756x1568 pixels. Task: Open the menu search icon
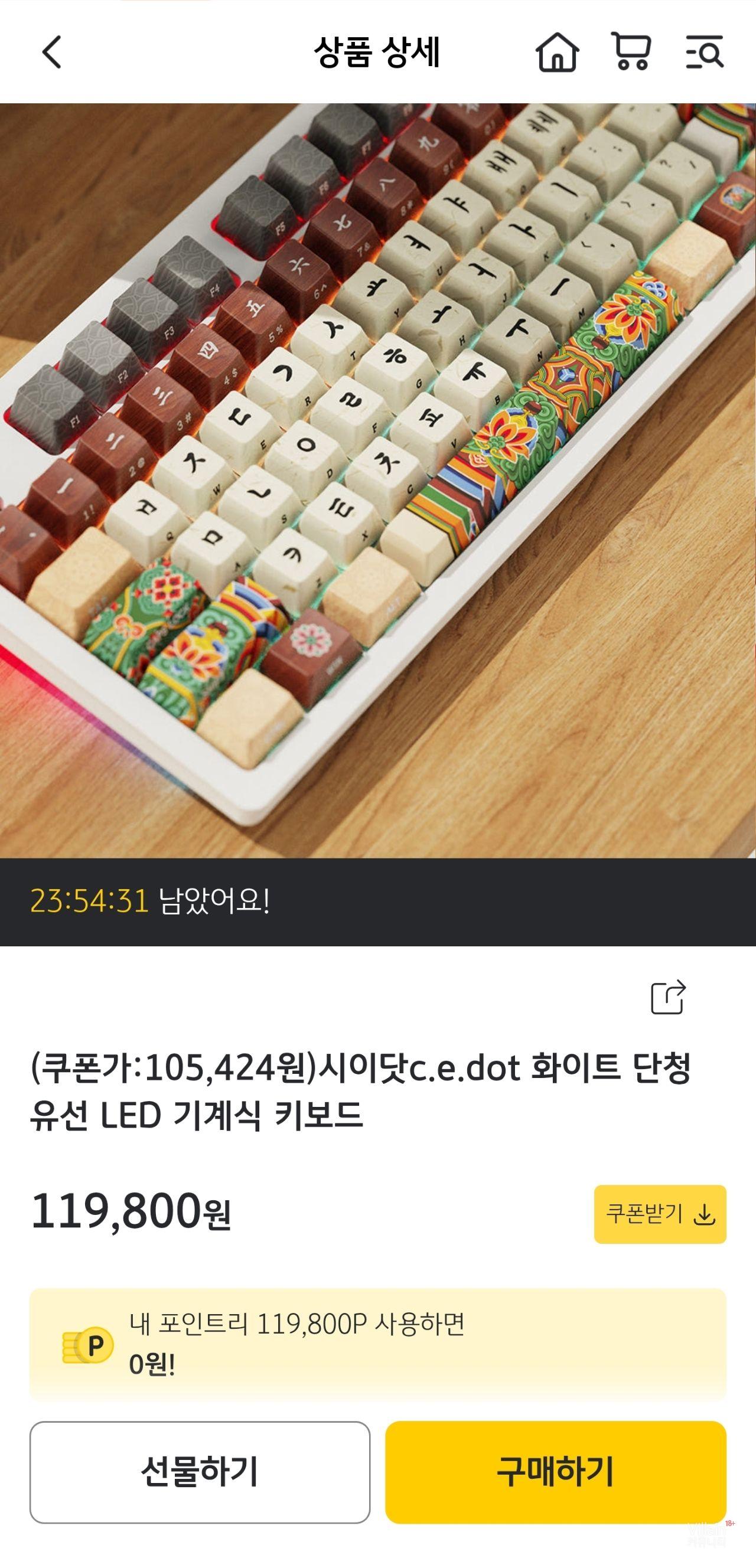click(705, 53)
